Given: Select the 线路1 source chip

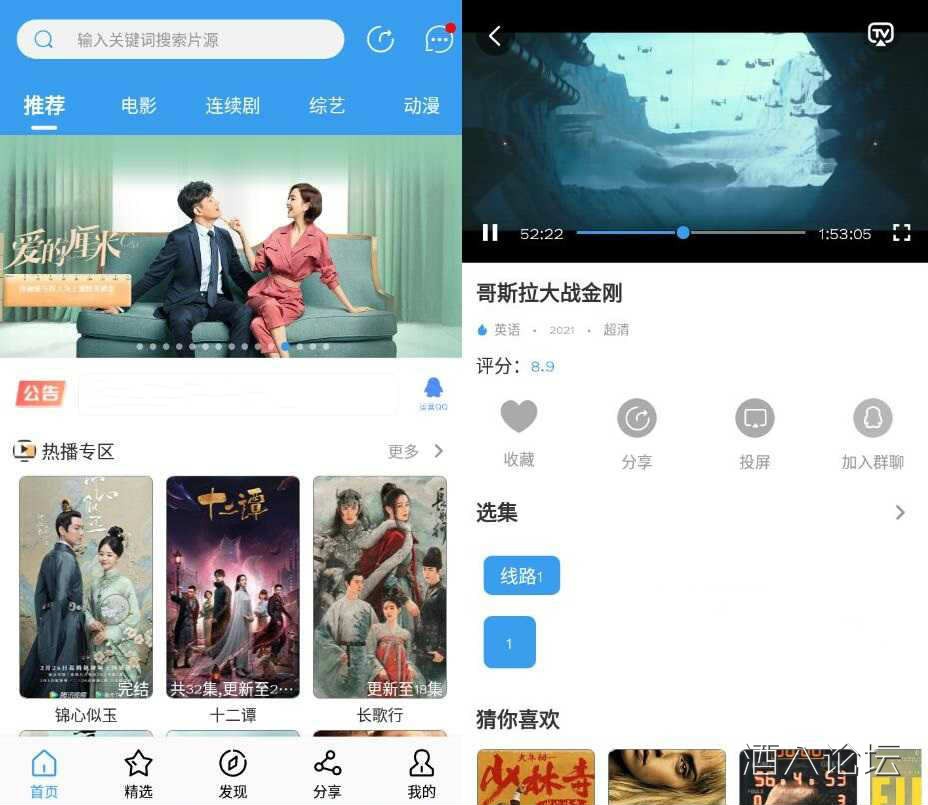Looking at the screenshot, I should click(x=521, y=576).
